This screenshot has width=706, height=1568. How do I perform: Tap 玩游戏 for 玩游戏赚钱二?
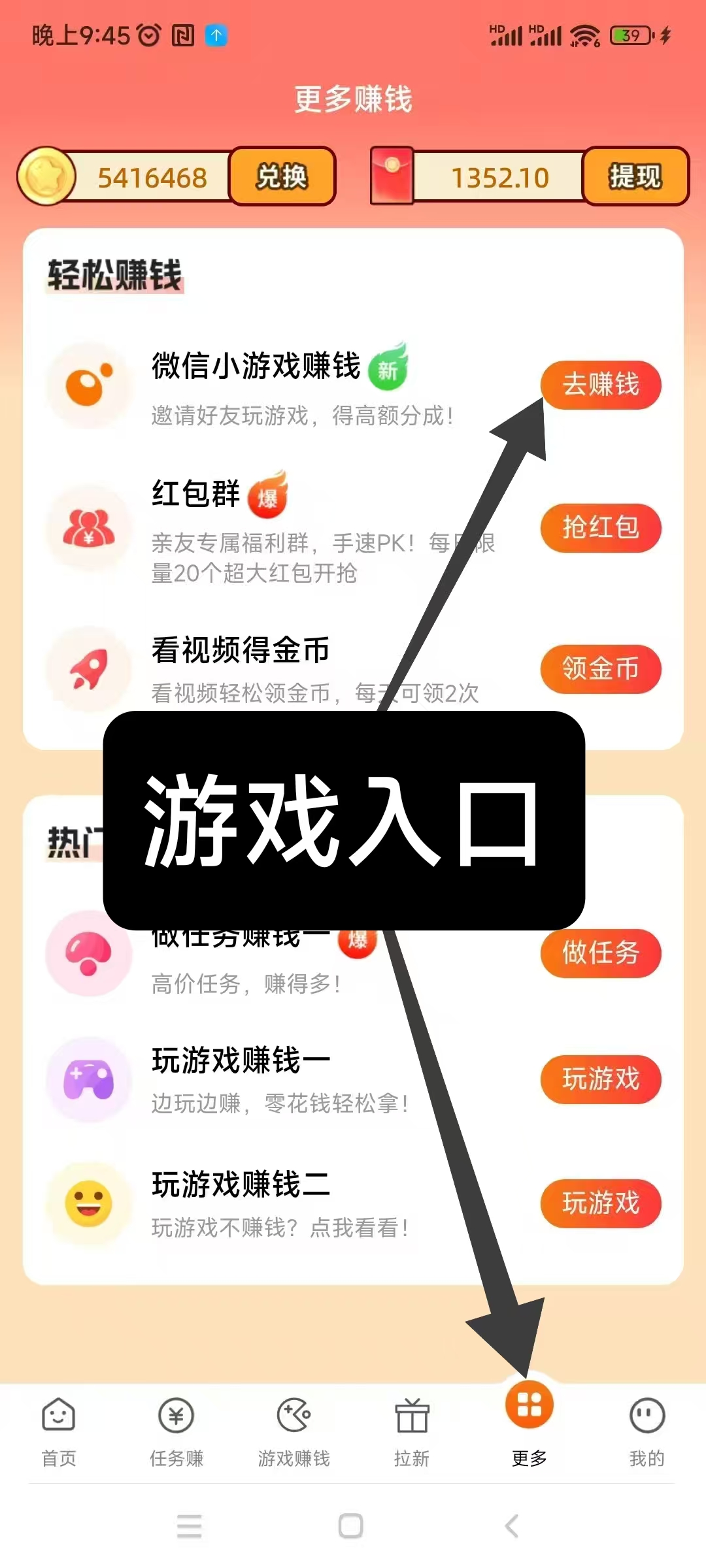tap(600, 1203)
